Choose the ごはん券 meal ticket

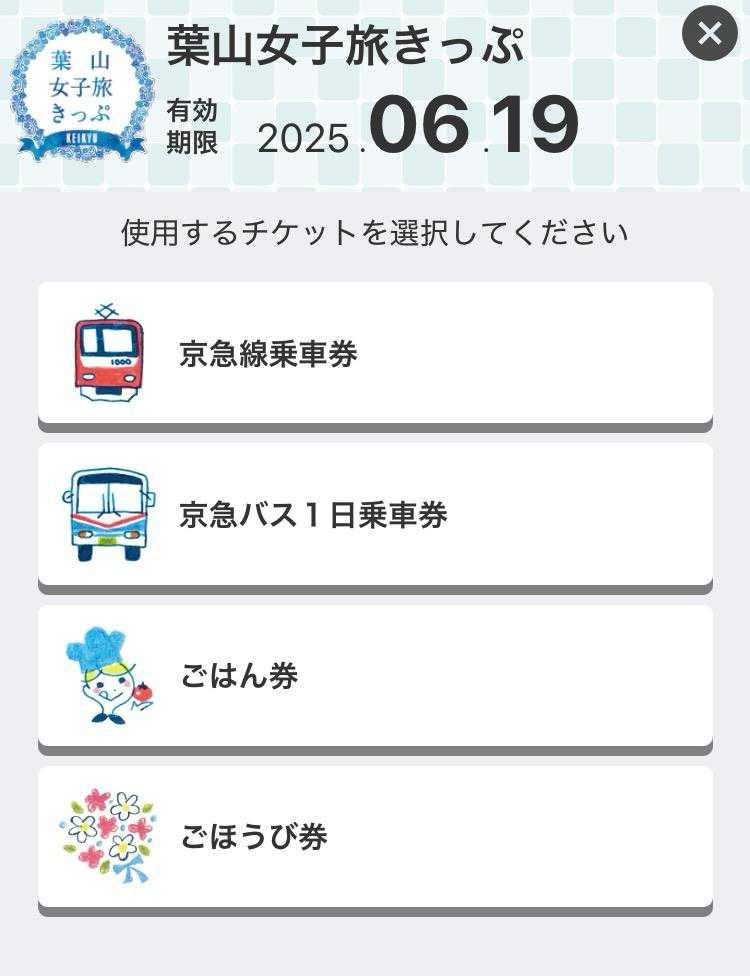click(x=375, y=676)
